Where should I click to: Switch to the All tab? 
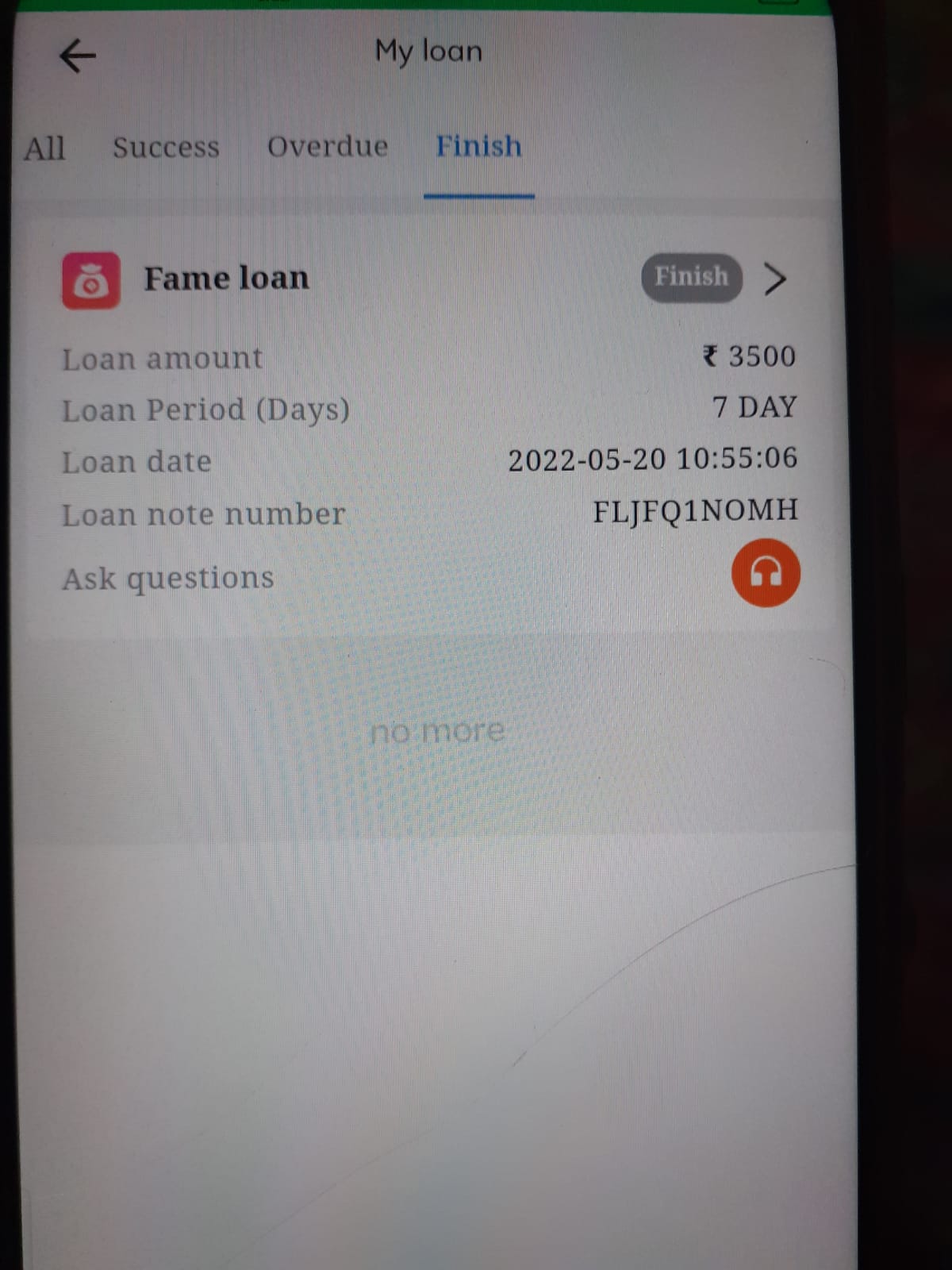point(44,148)
